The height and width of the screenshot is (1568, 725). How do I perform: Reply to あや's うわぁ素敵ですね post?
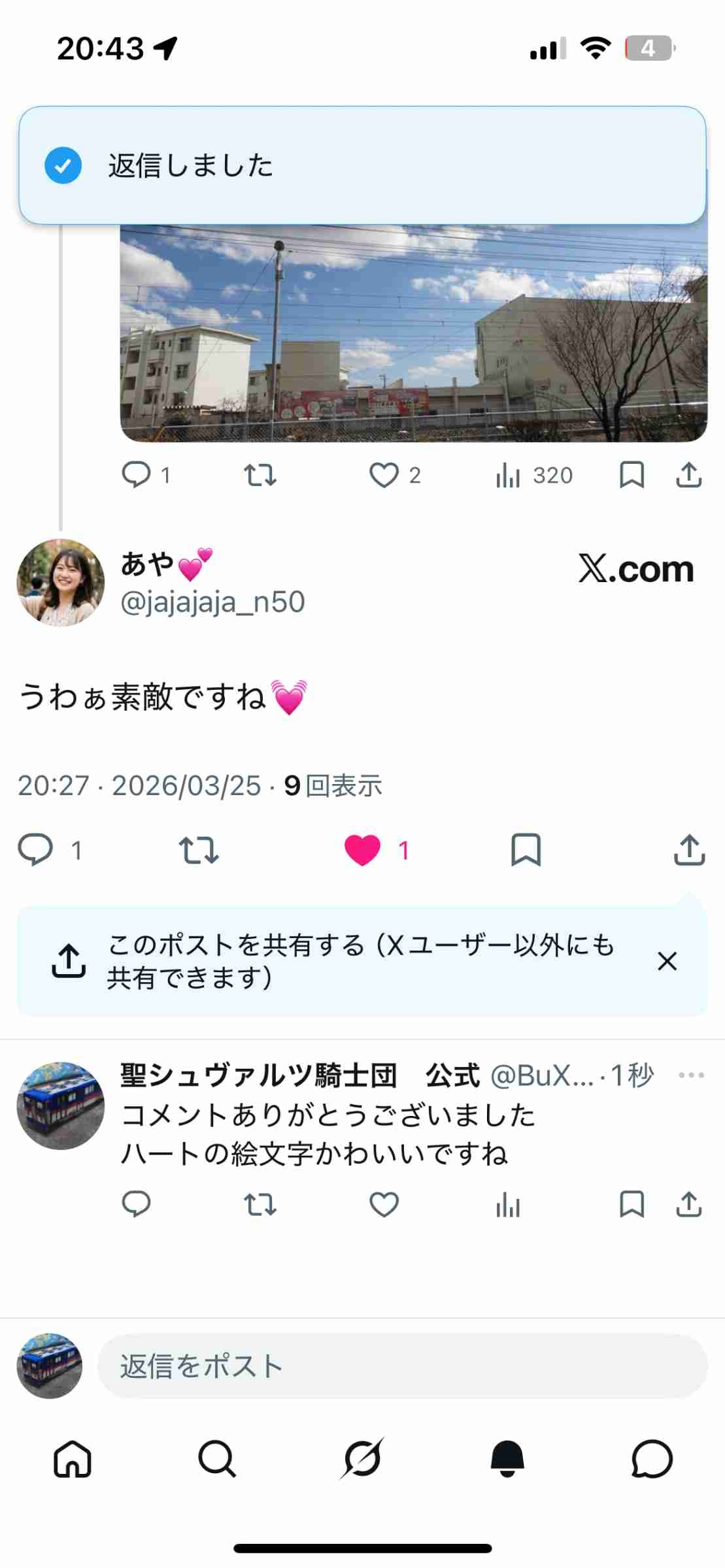click(35, 850)
